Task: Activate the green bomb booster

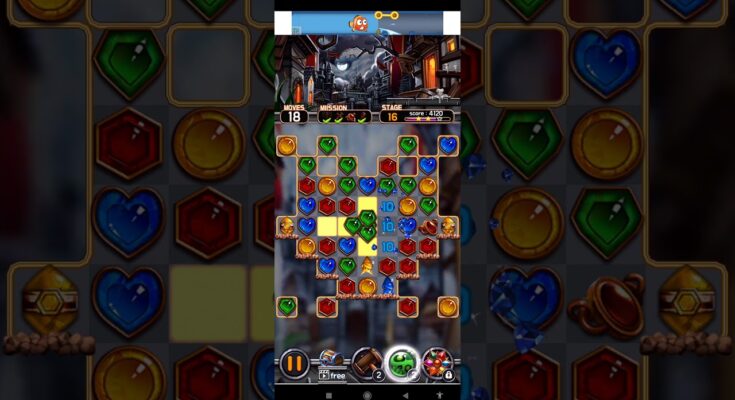Action: pos(402,363)
